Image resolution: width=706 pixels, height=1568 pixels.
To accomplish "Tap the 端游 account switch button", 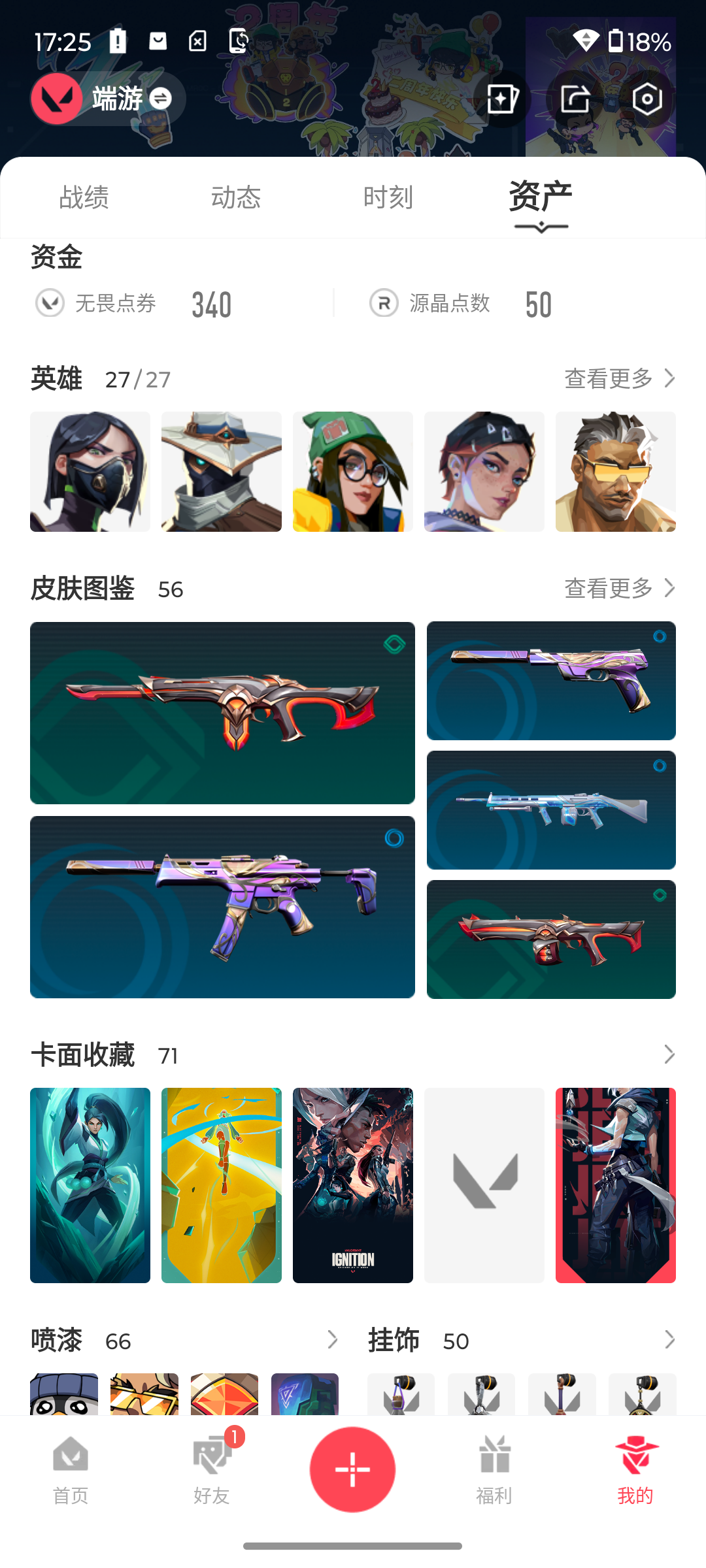I will 109,99.
